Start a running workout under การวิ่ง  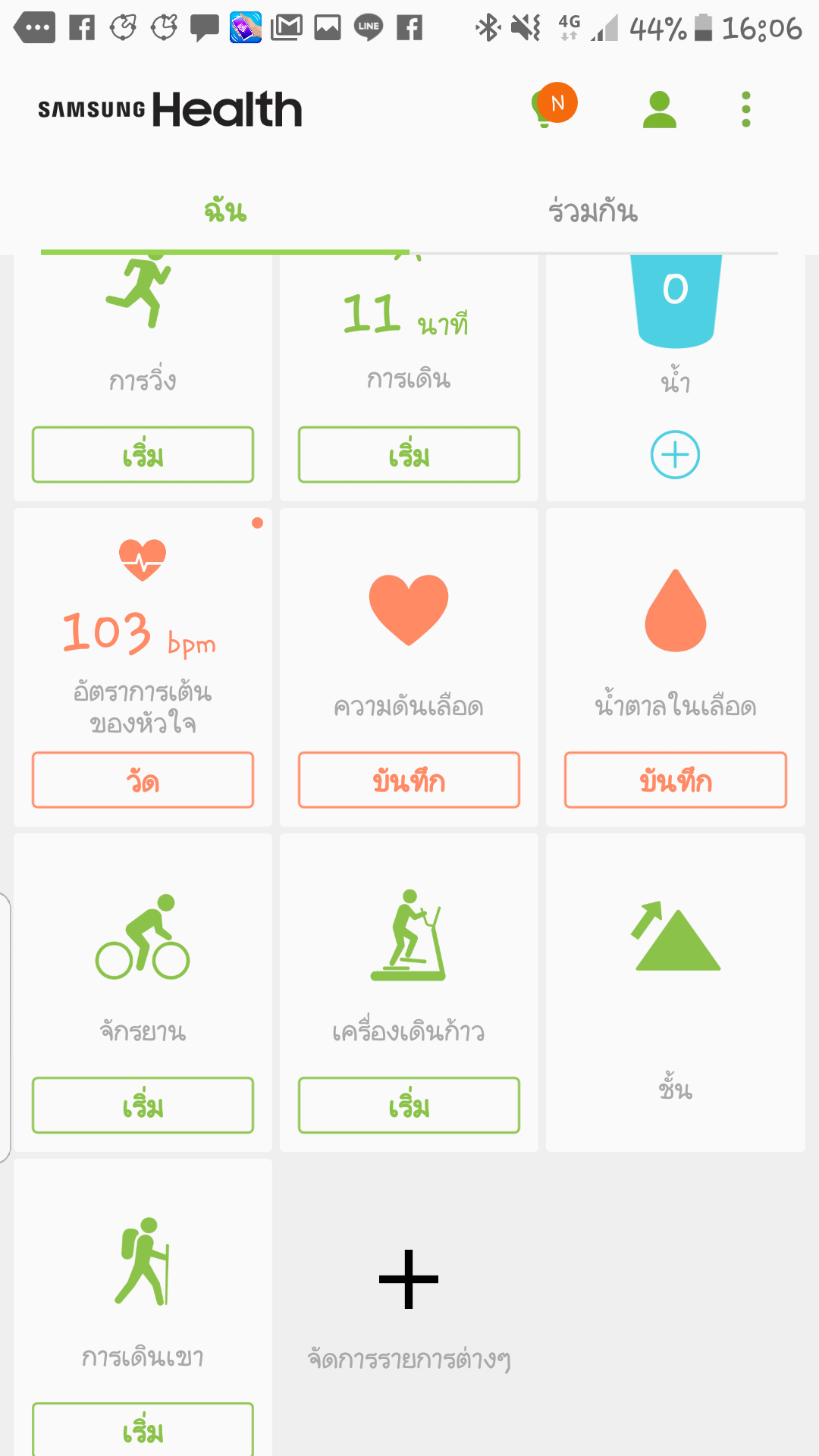tap(143, 455)
